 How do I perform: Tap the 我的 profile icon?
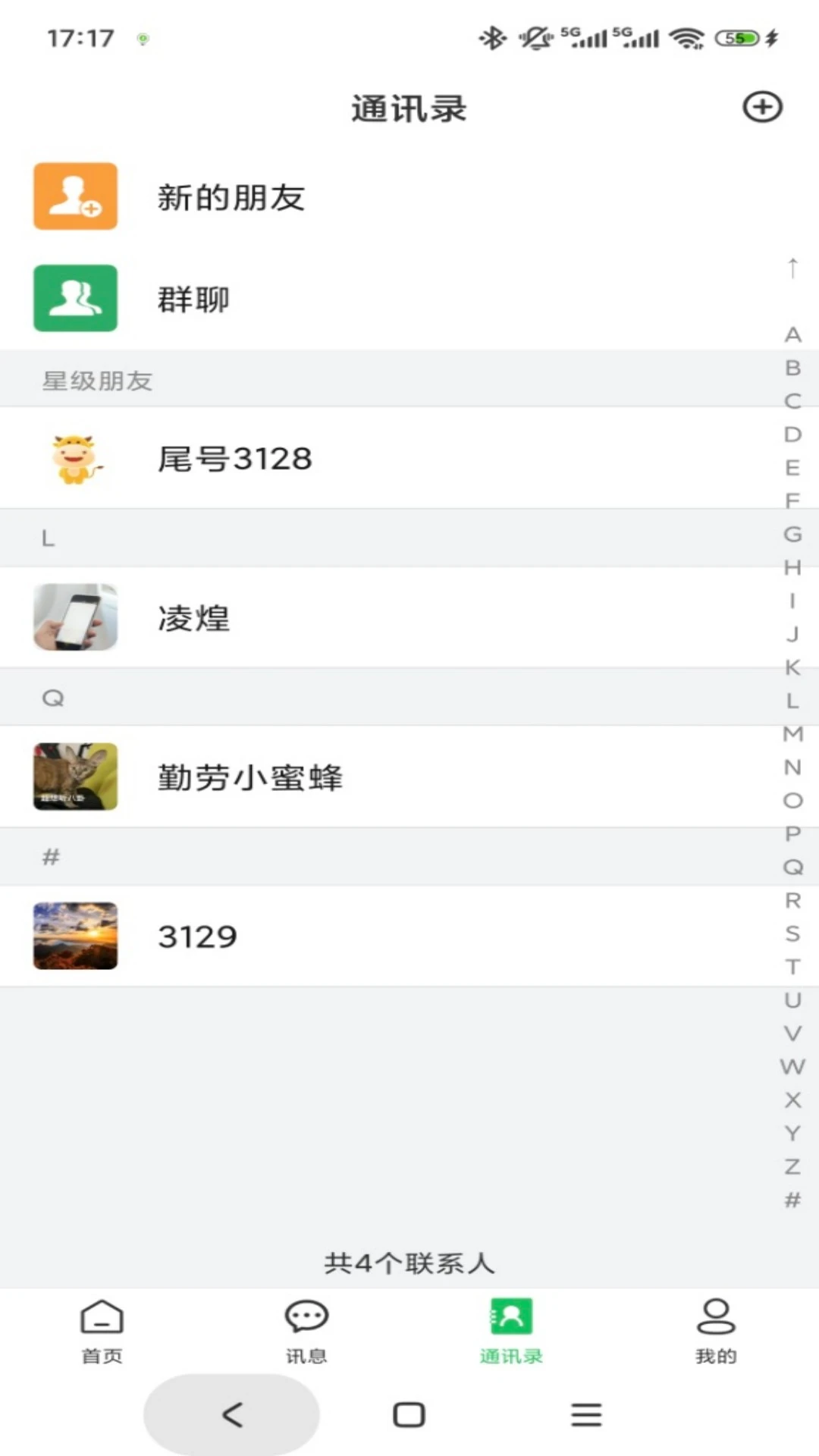(x=713, y=1316)
